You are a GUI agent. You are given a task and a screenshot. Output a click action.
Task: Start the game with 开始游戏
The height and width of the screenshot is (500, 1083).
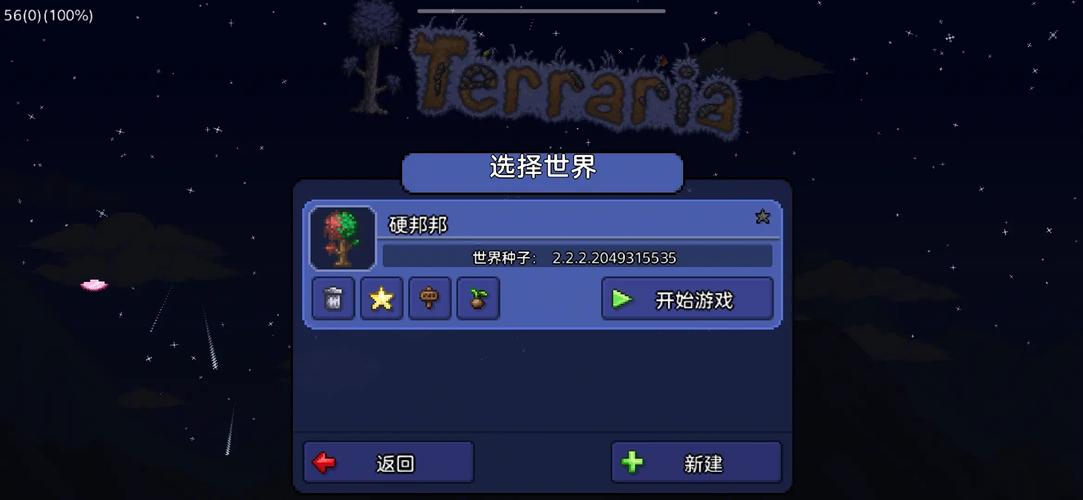click(687, 299)
